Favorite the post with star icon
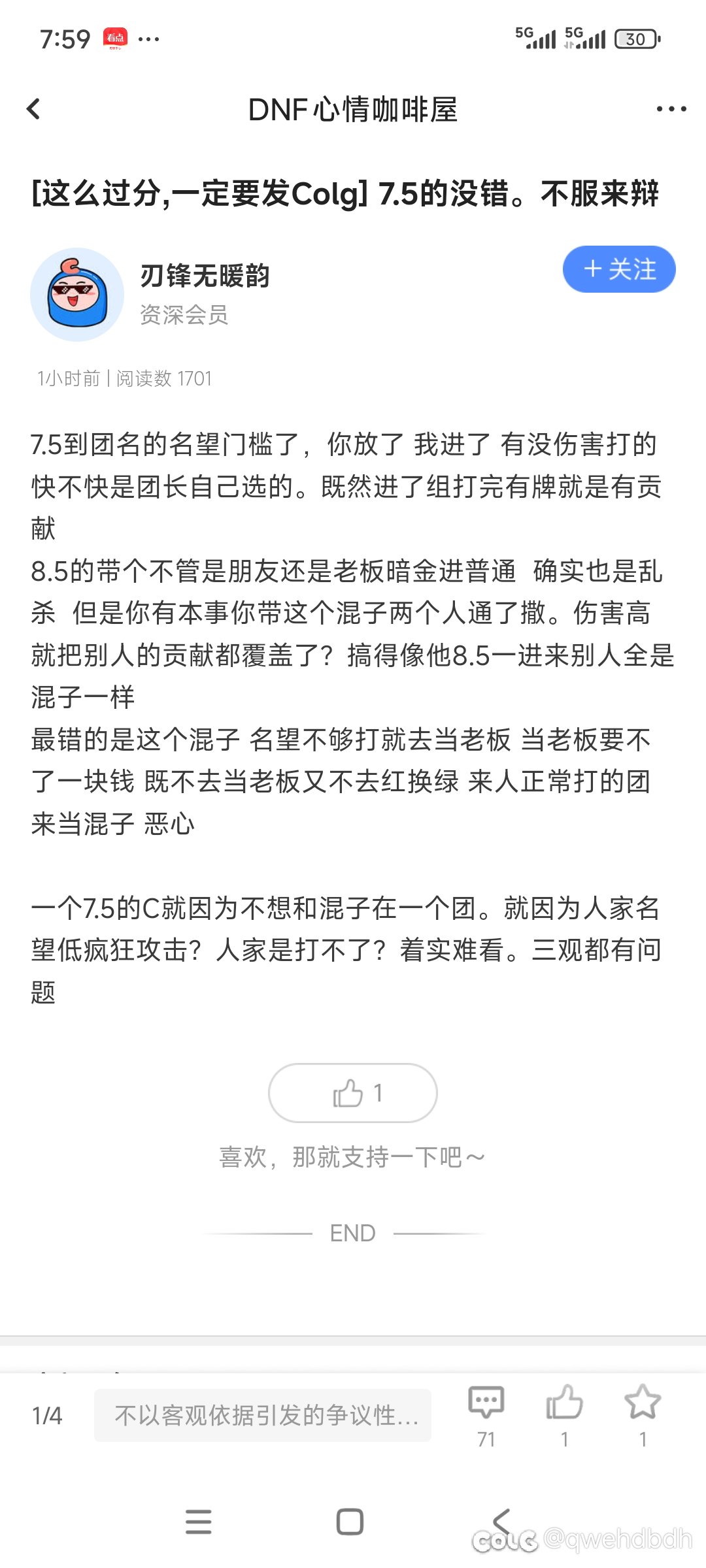This screenshot has height=1568, width=706. (x=643, y=1405)
